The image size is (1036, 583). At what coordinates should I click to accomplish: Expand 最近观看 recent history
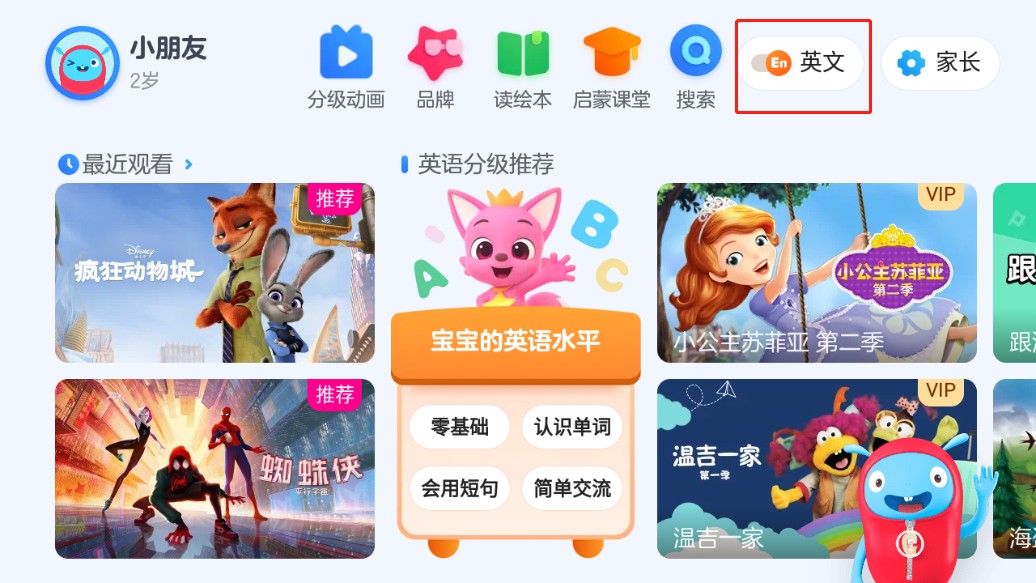tap(126, 164)
